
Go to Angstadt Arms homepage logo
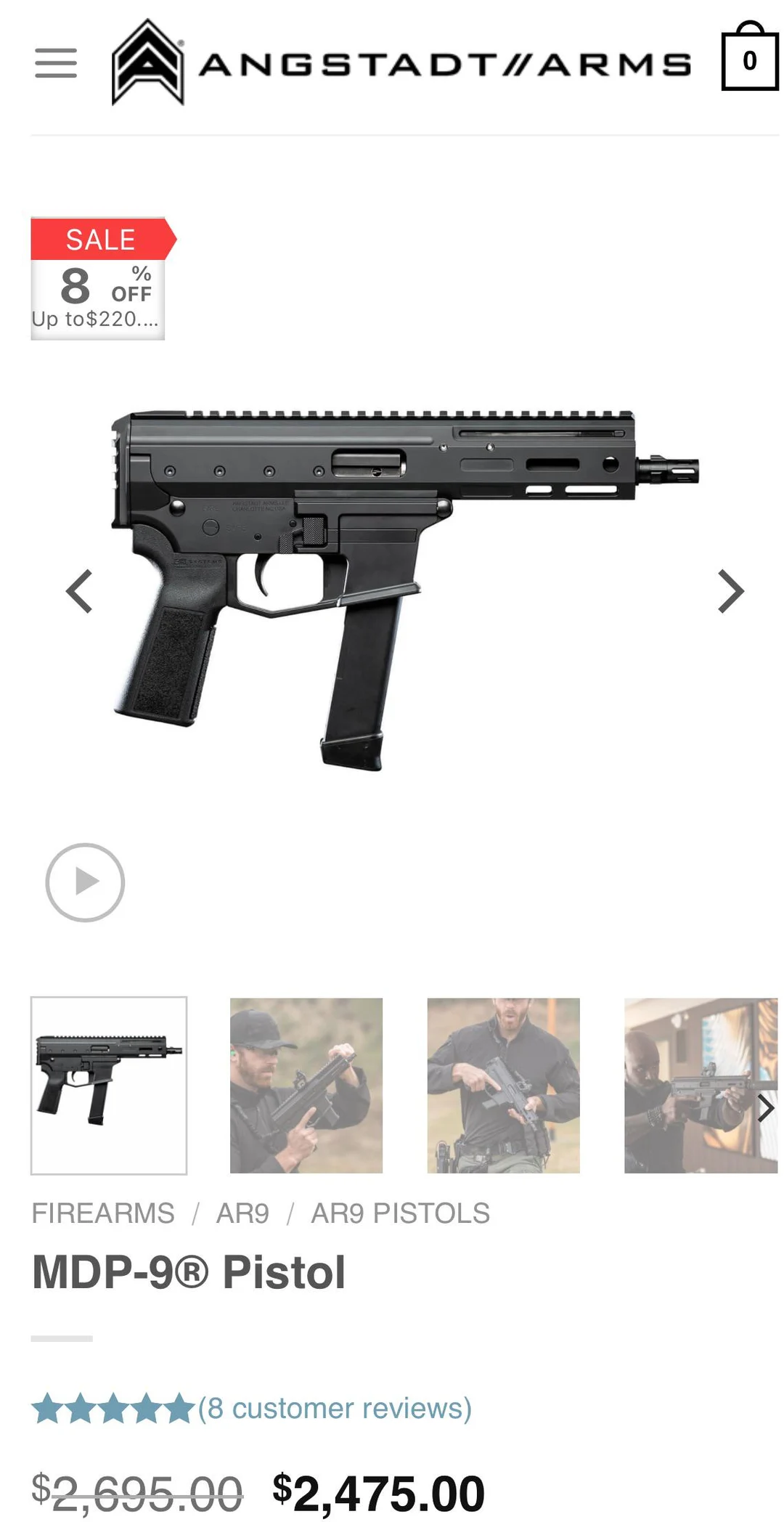[x=401, y=64]
